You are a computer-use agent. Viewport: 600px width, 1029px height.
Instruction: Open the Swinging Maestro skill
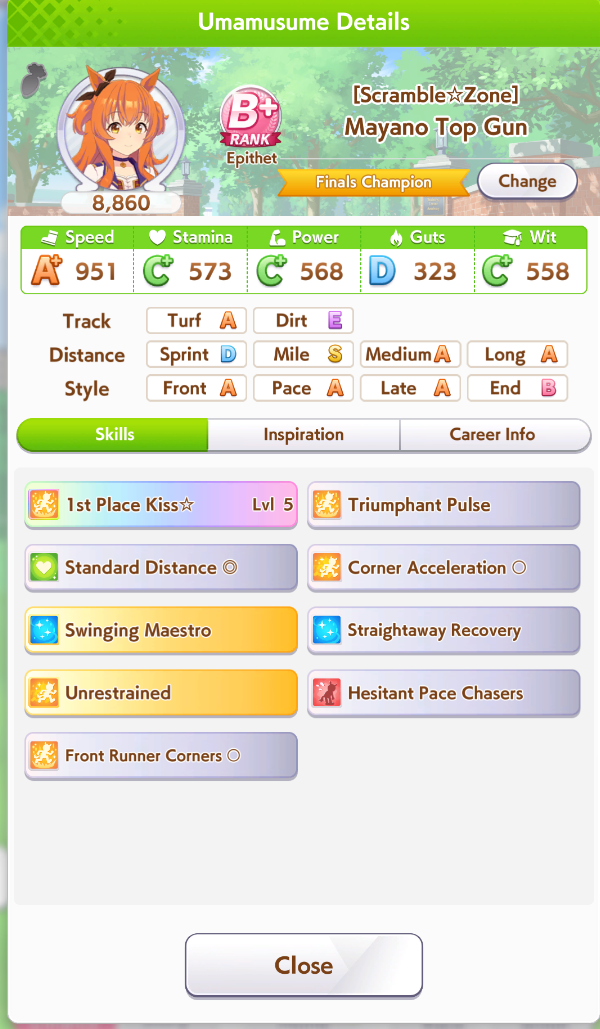click(161, 630)
